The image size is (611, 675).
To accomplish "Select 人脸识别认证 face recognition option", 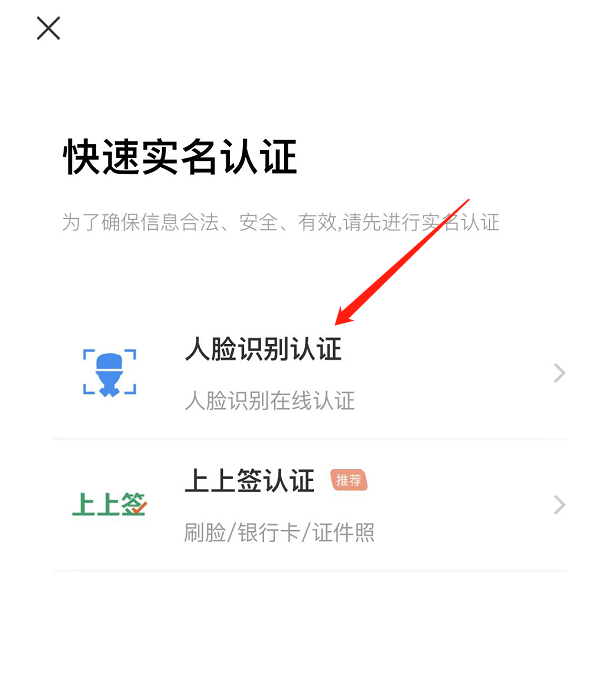I will click(310, 373).
